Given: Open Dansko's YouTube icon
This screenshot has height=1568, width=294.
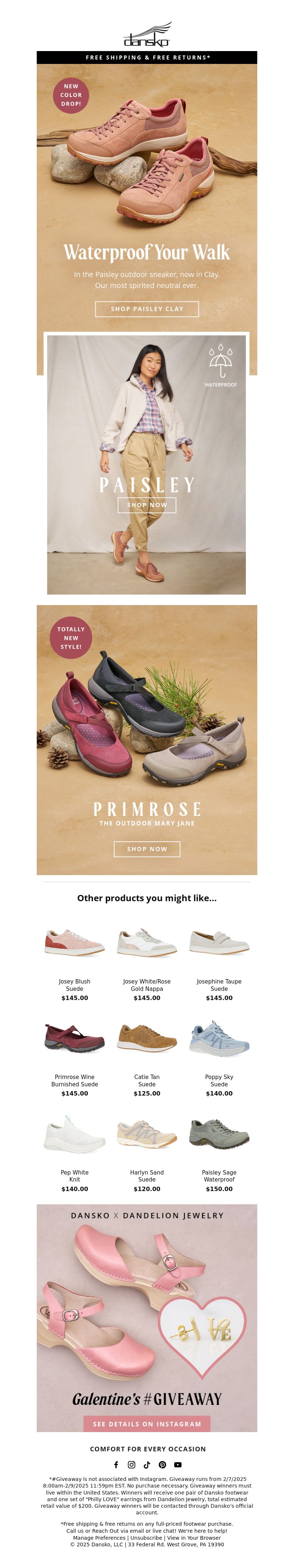Looking at the screenshot, I should click(x=178, y=1464).
